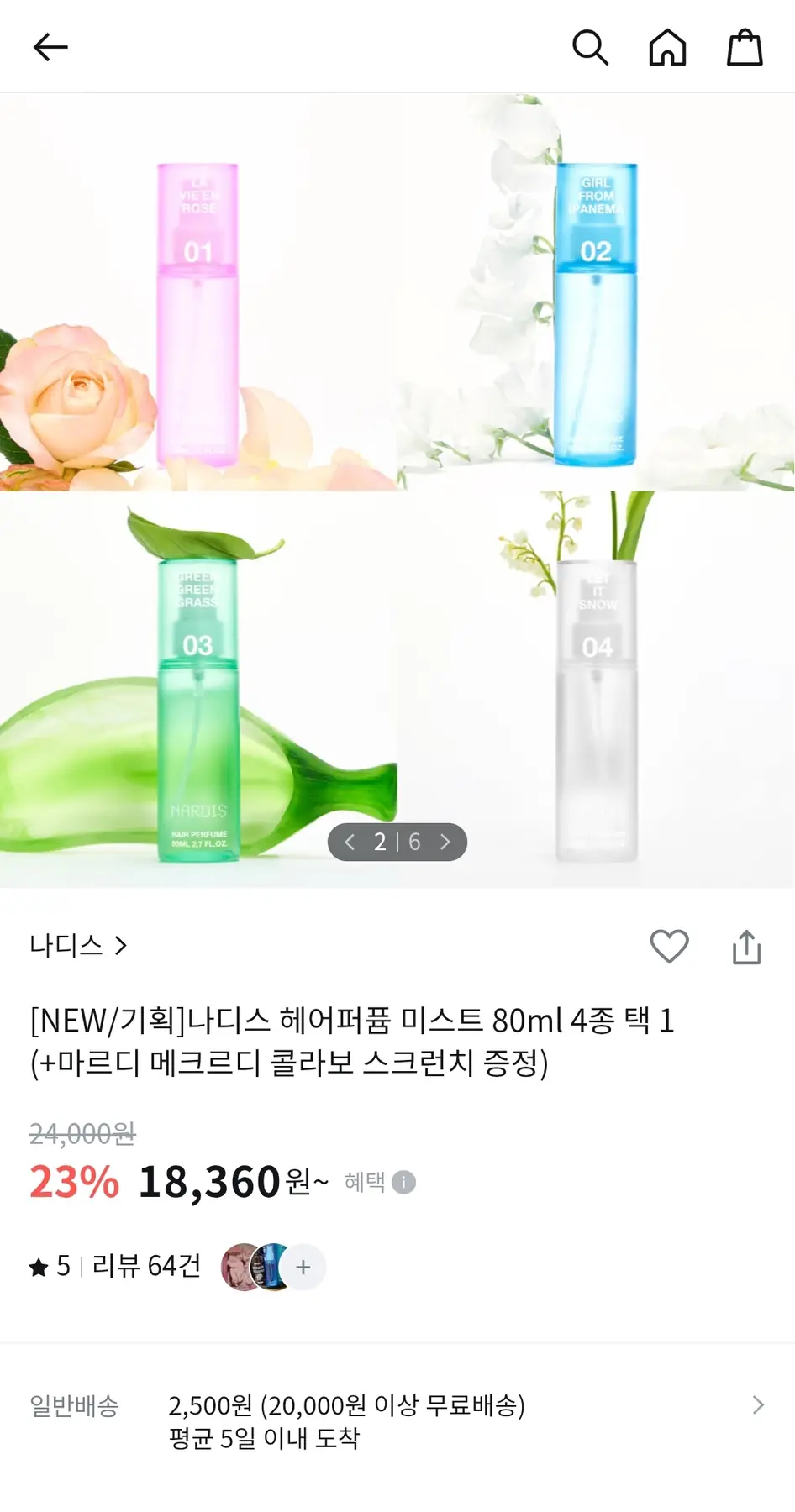View 혜택 benefit info

380,1182
